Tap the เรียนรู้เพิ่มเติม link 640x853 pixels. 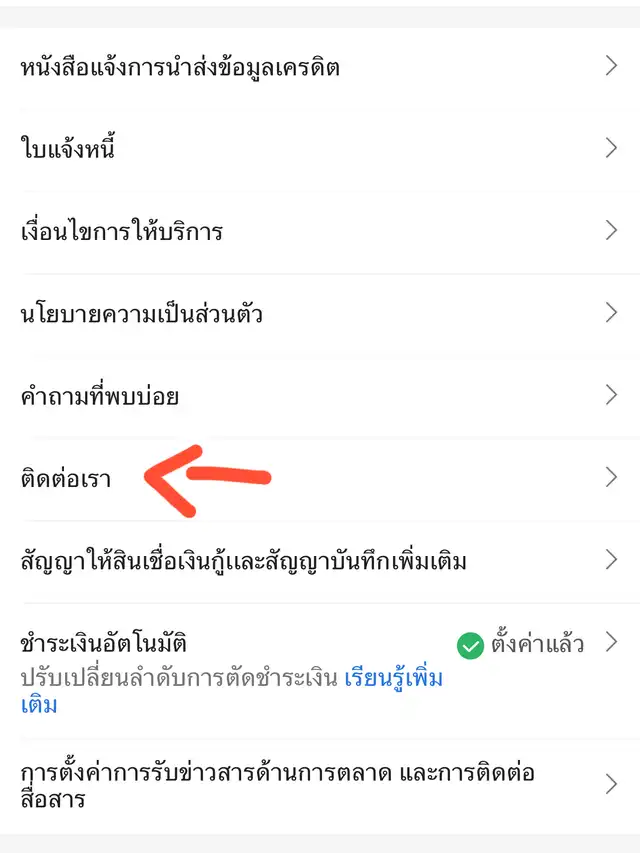coord(393,678)
